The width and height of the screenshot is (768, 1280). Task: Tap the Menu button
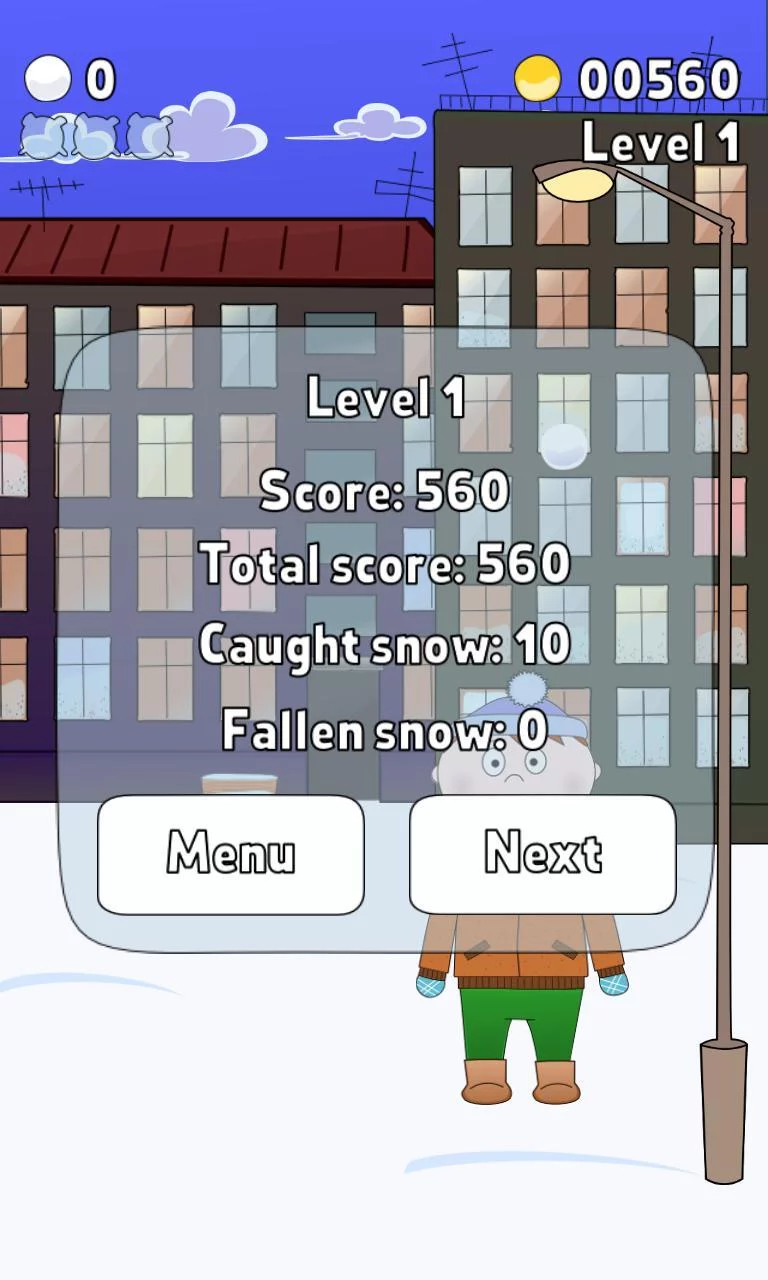231,855
